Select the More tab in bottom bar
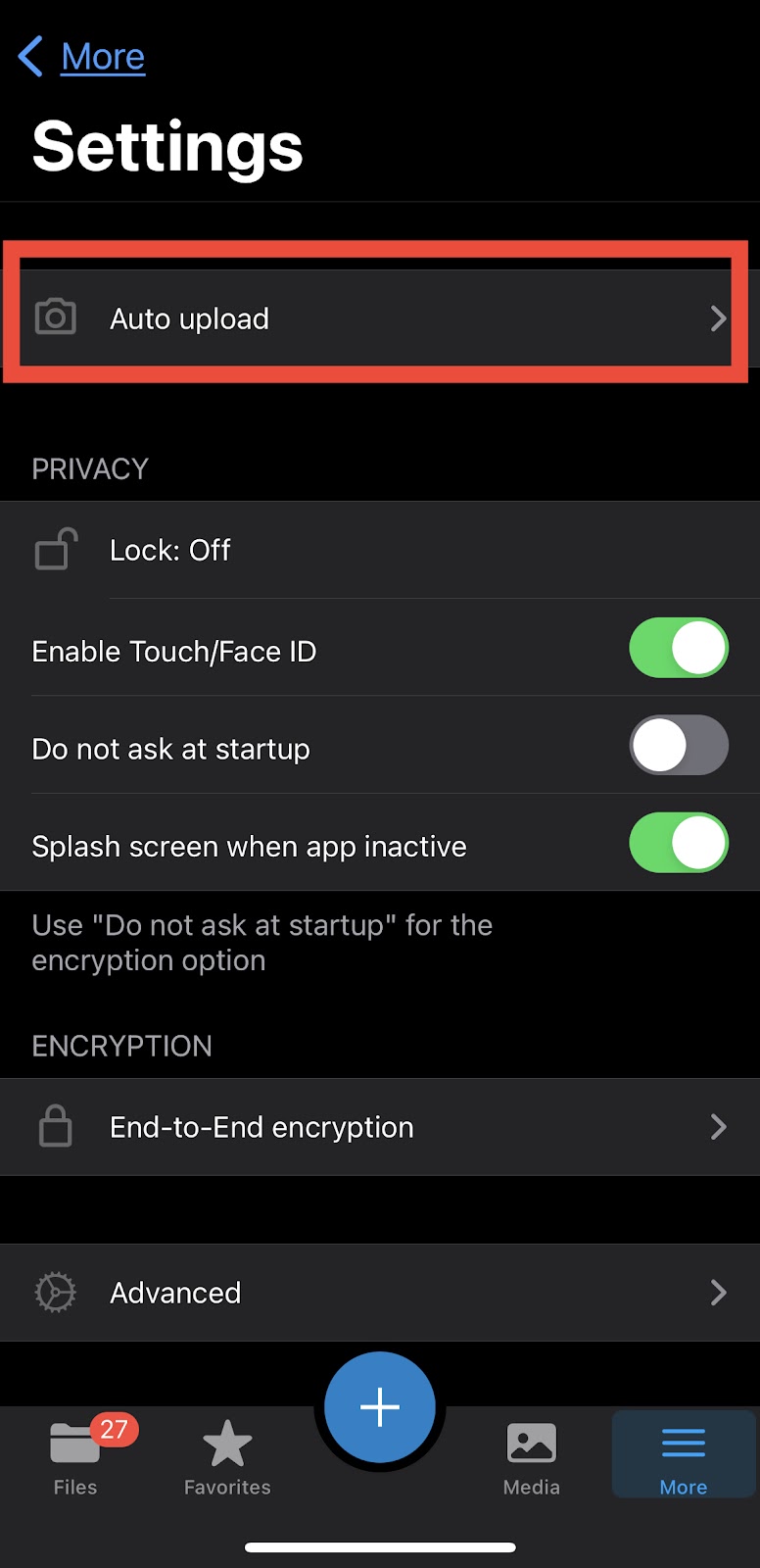The image size is (760, 1568). click(x=684, y=1456)
